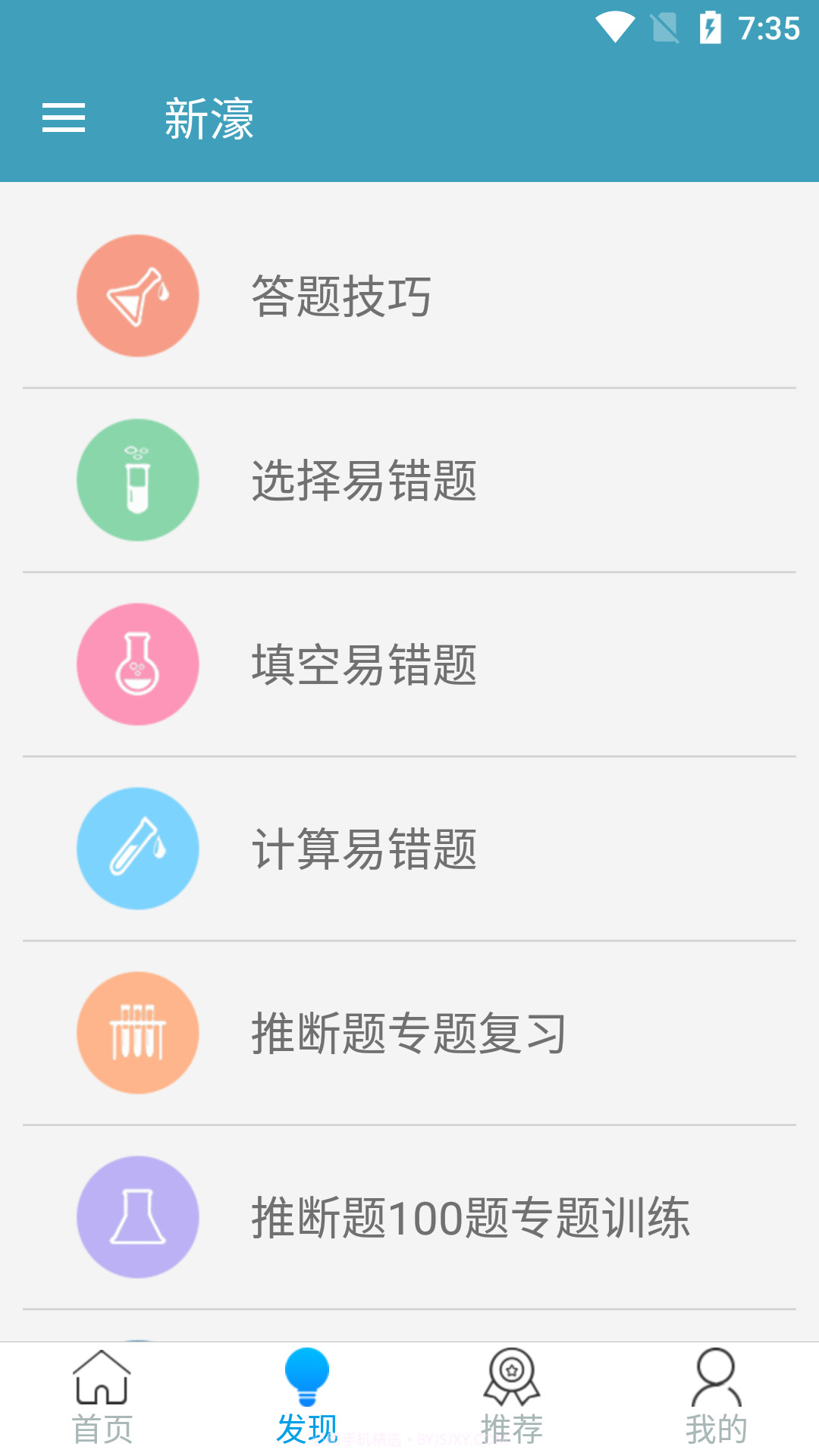Viewport: 819px width, 1456px height.
Task: Open the hamburger navigation menu
Action: click(64, 118)
